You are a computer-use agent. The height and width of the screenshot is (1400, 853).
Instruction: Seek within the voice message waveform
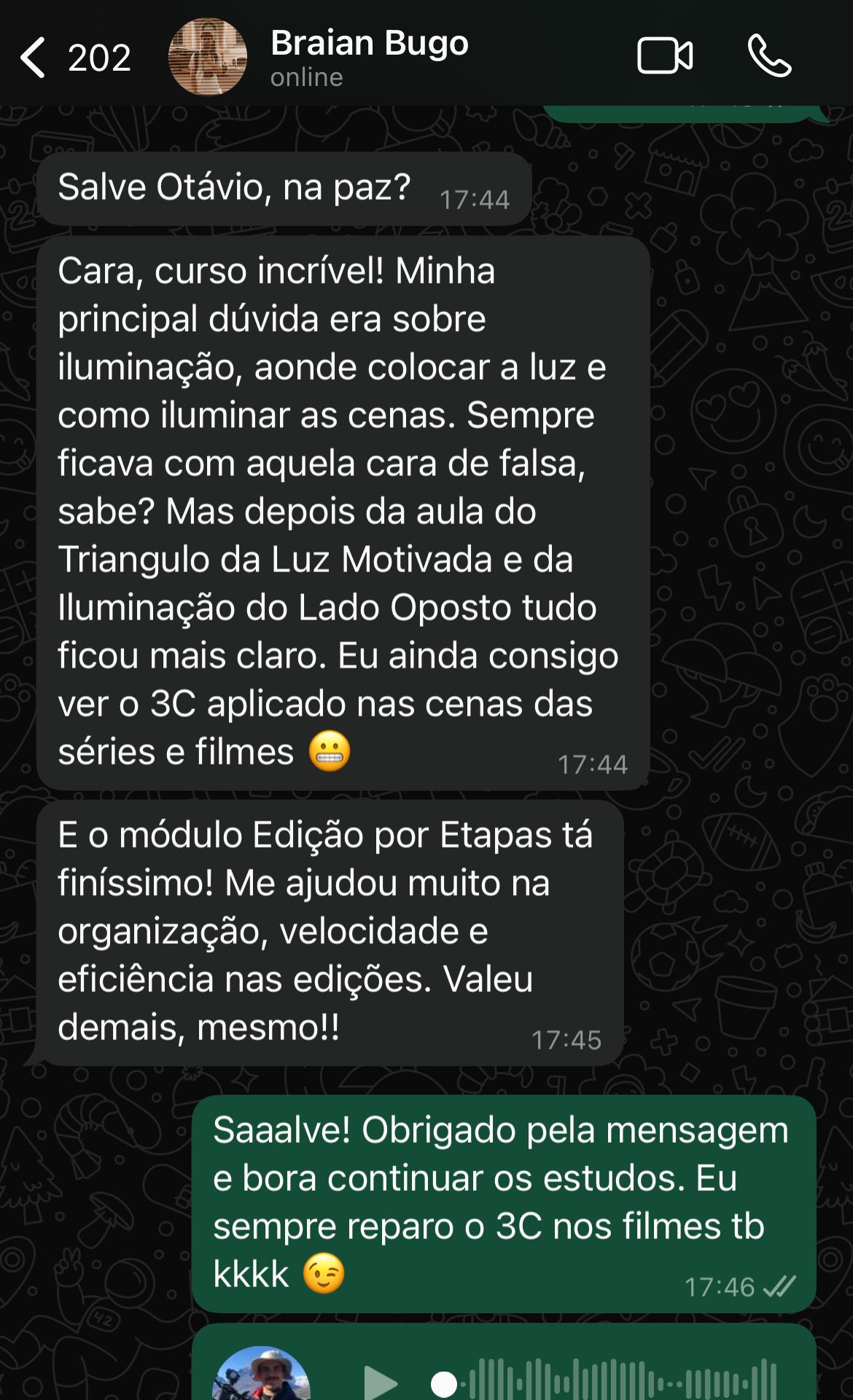(x=620, y=1381)
